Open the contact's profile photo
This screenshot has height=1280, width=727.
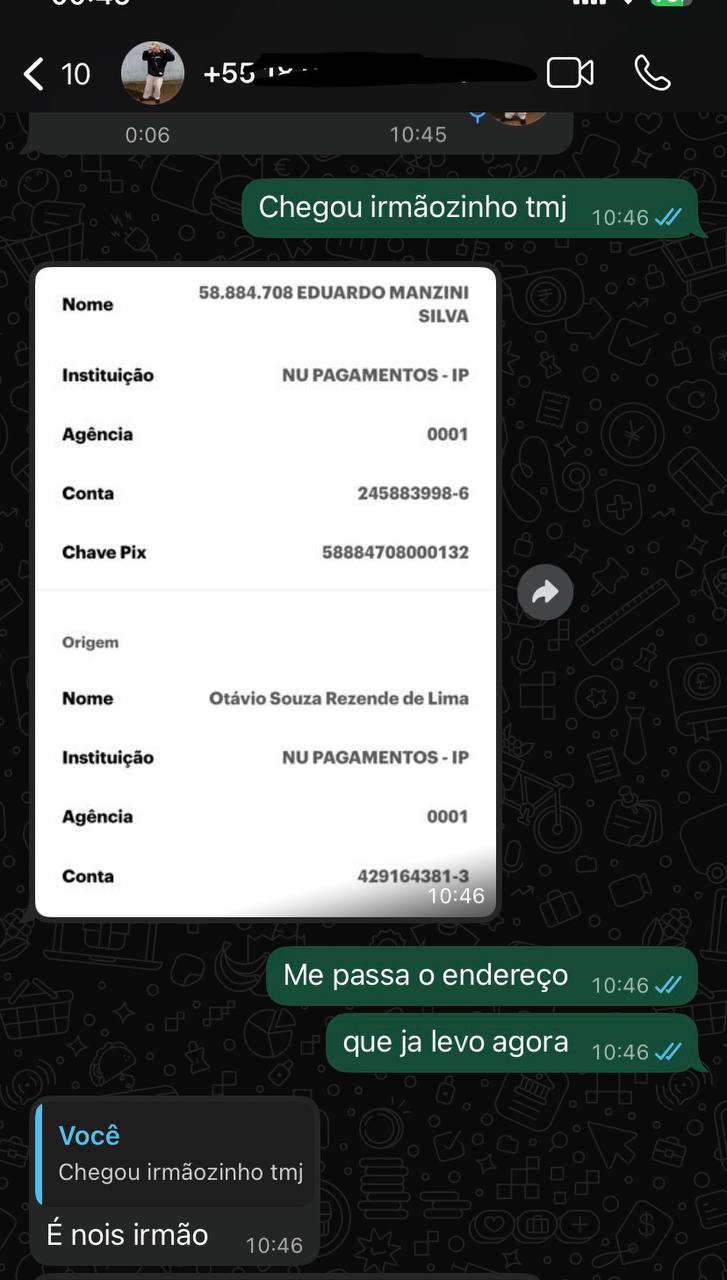[152, 73]
